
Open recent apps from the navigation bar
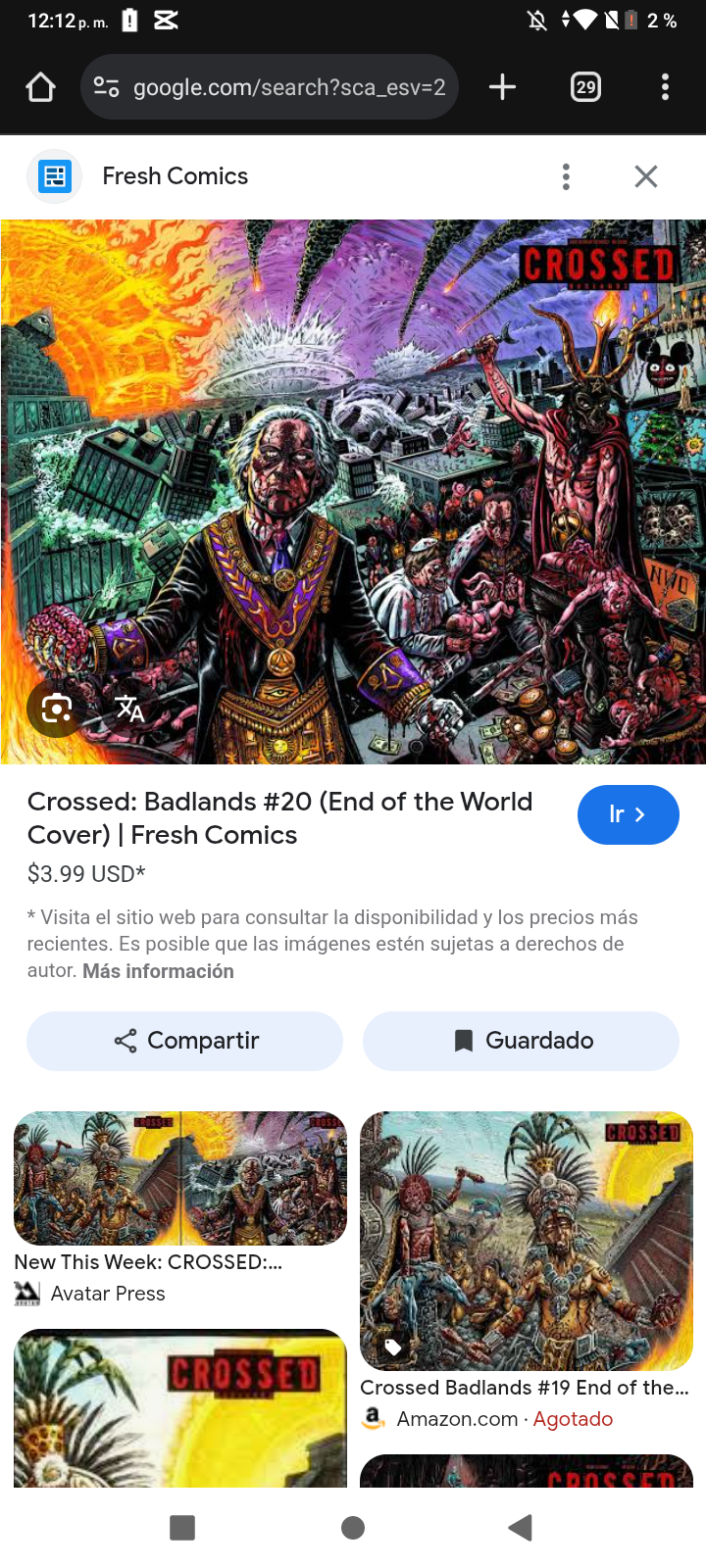[182, 1527]
